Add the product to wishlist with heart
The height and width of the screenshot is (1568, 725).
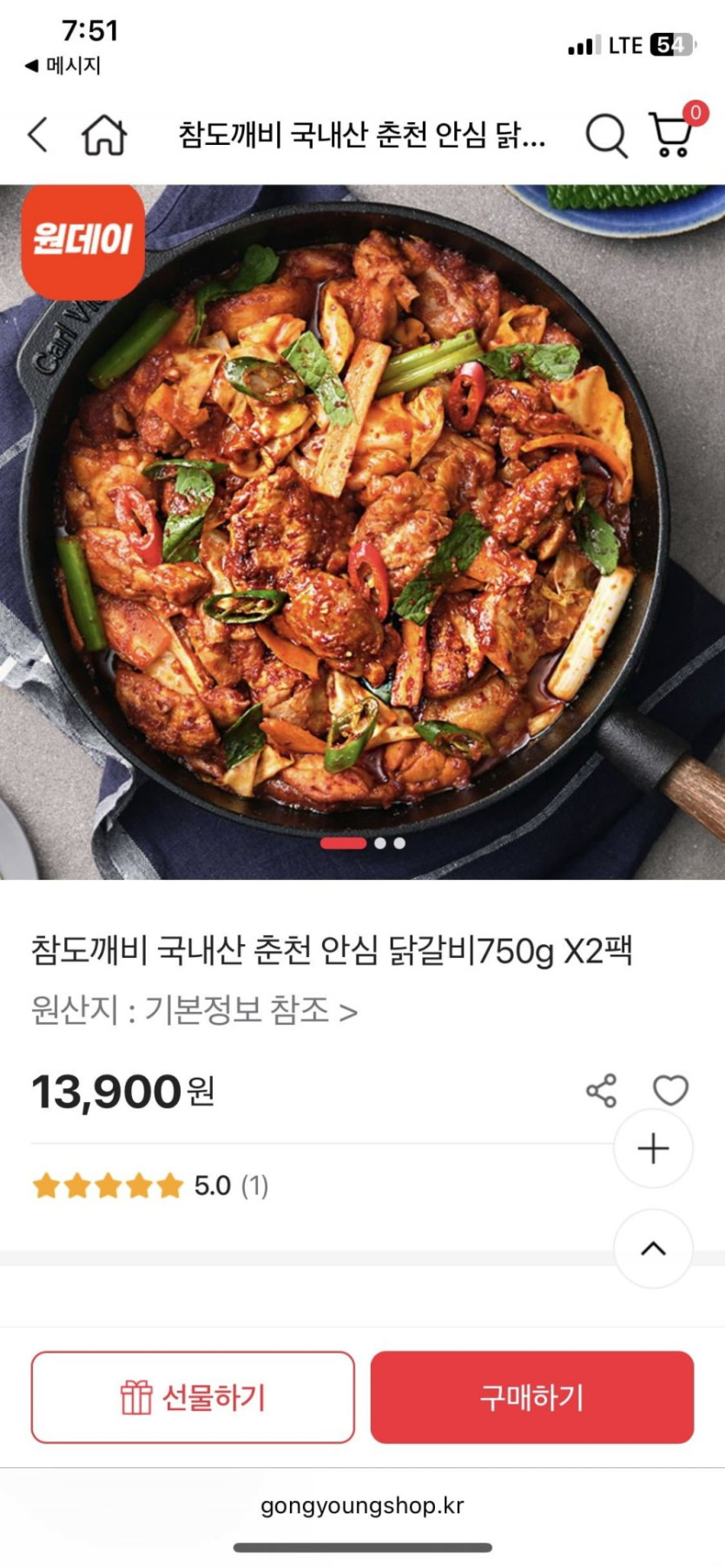670,1090
